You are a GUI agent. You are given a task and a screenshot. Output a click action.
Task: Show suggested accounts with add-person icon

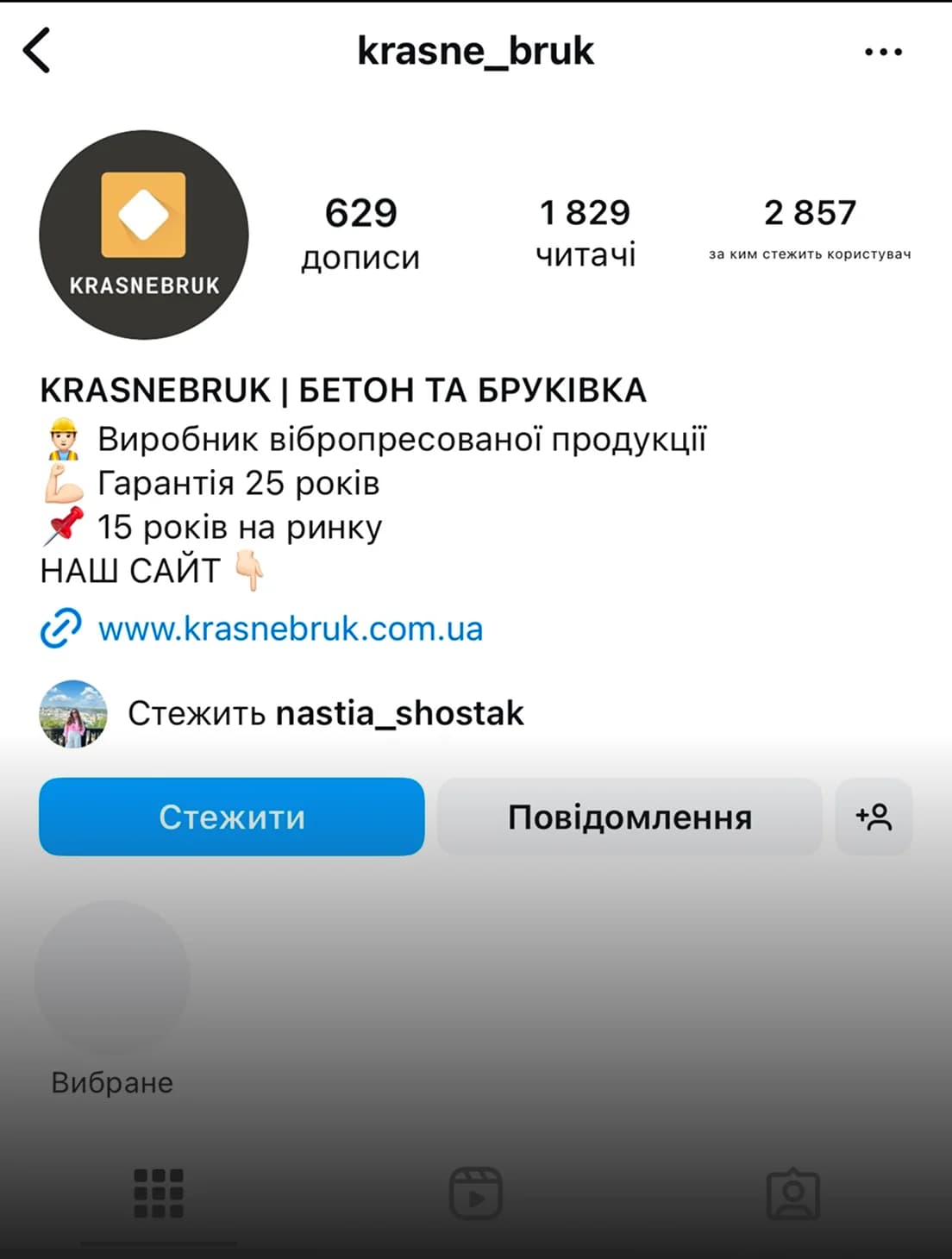[x=874, y=817]
